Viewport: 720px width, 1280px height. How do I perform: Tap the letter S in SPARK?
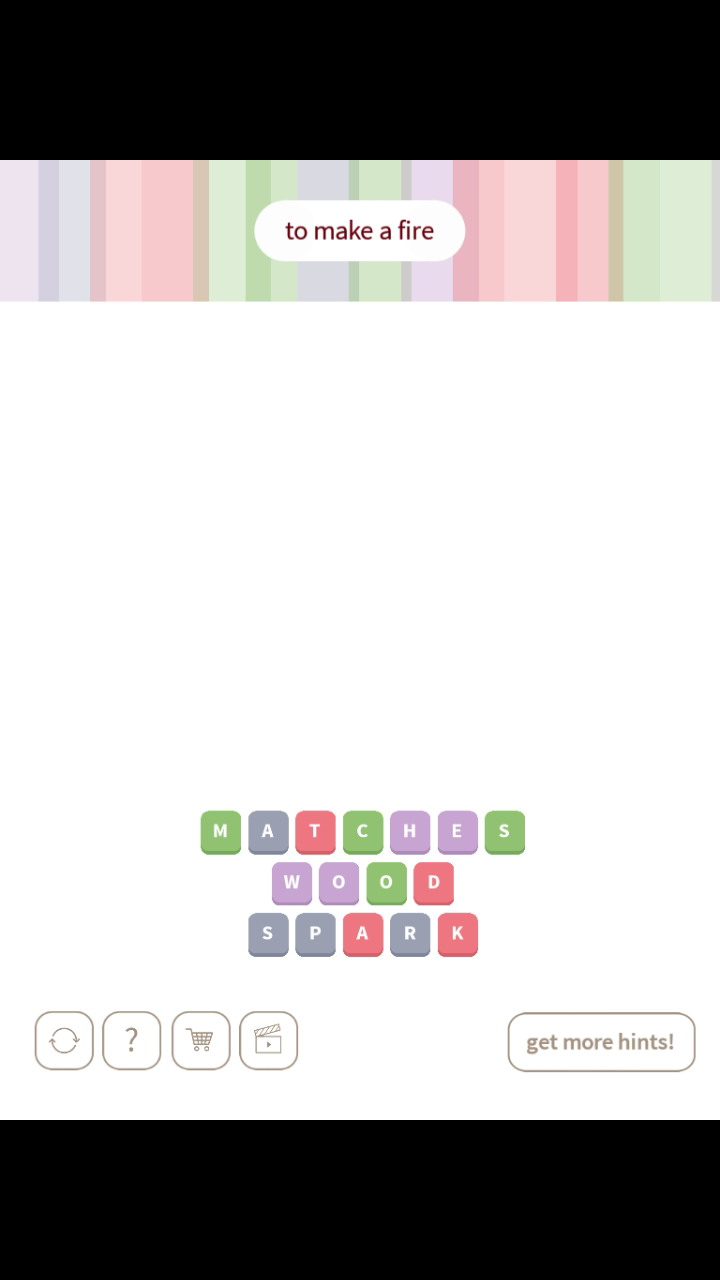point(267,934)
